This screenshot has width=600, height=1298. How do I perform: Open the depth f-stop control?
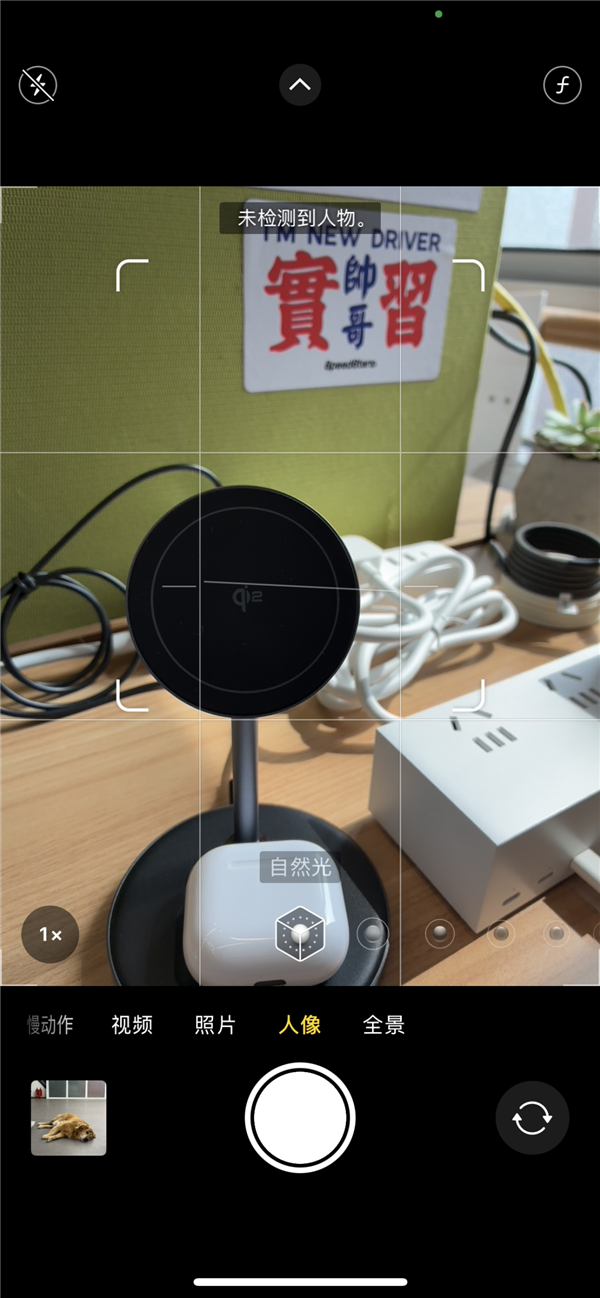click(x=562, y=85)
